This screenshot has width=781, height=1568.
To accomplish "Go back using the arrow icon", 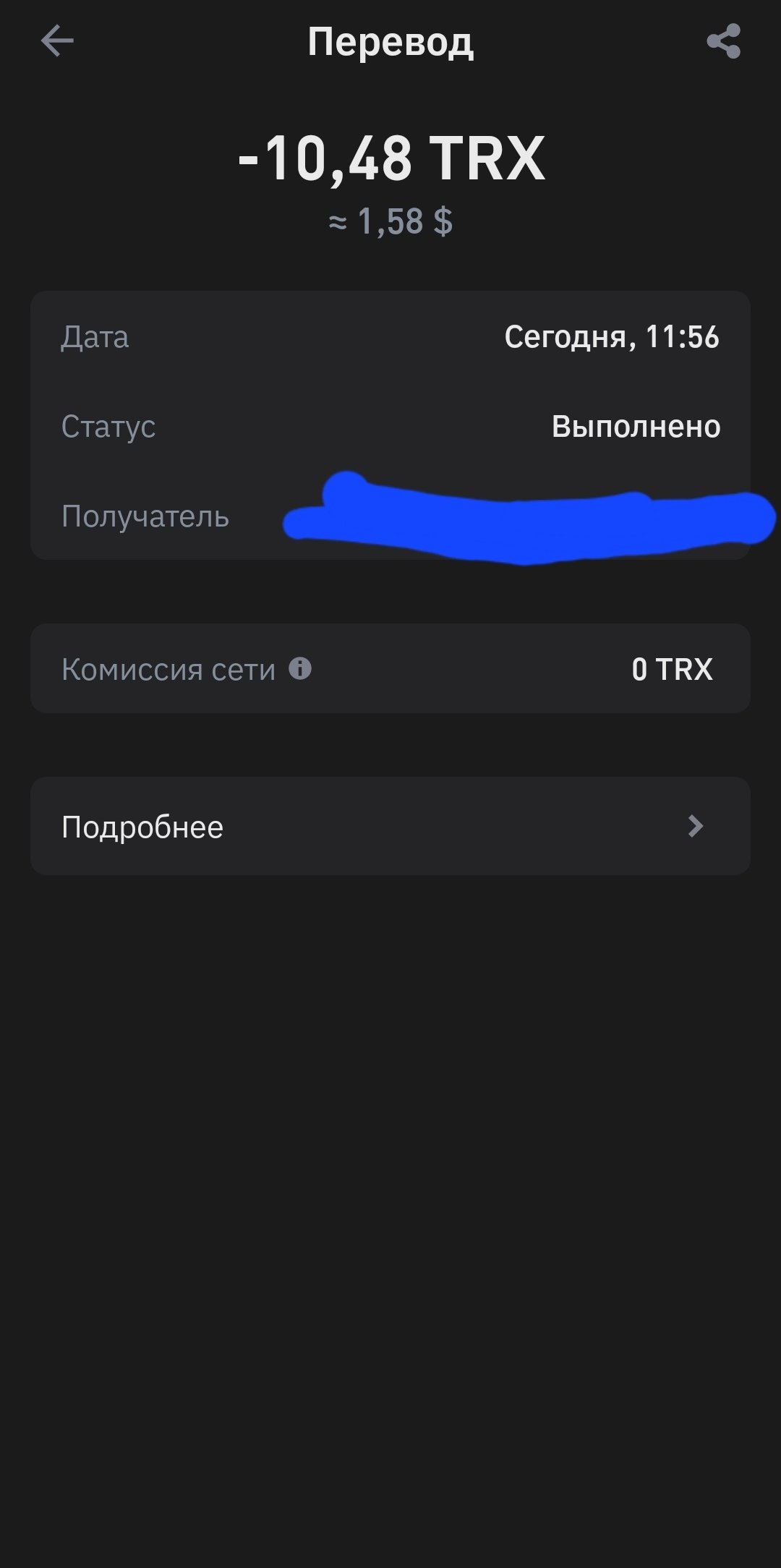I will [57, 41].
